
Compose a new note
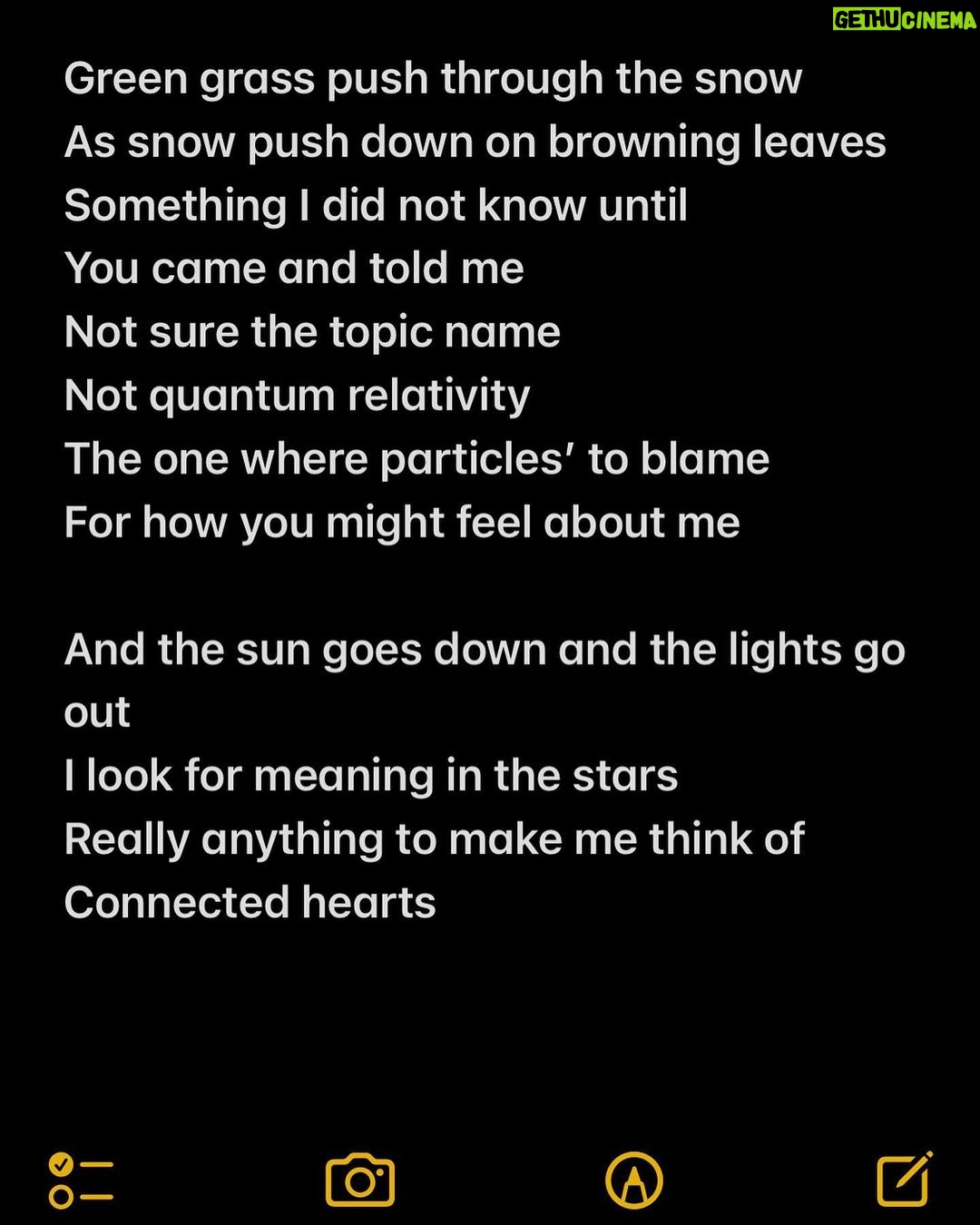(904, 1180)
